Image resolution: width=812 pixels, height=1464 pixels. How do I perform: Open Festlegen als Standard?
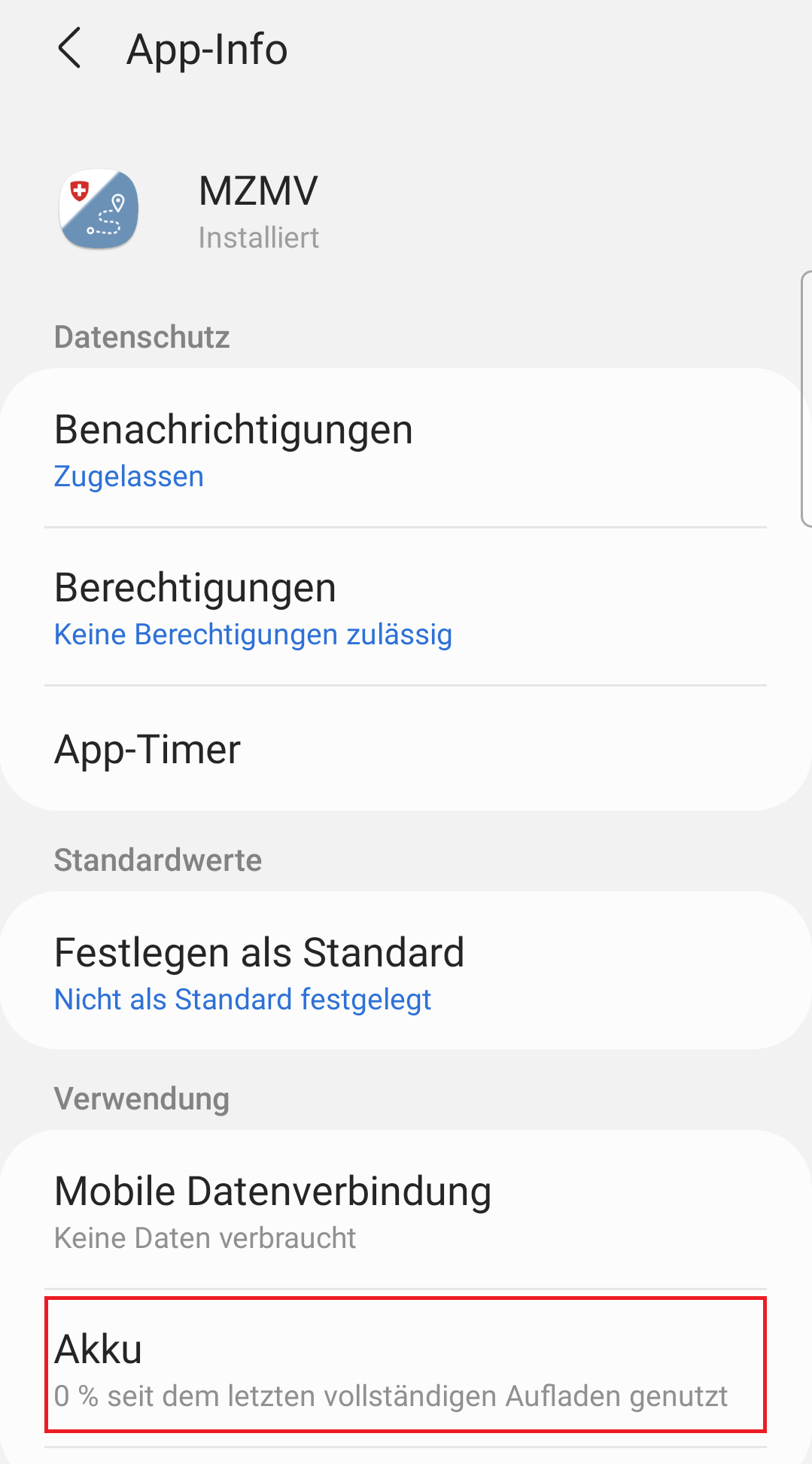406,971
